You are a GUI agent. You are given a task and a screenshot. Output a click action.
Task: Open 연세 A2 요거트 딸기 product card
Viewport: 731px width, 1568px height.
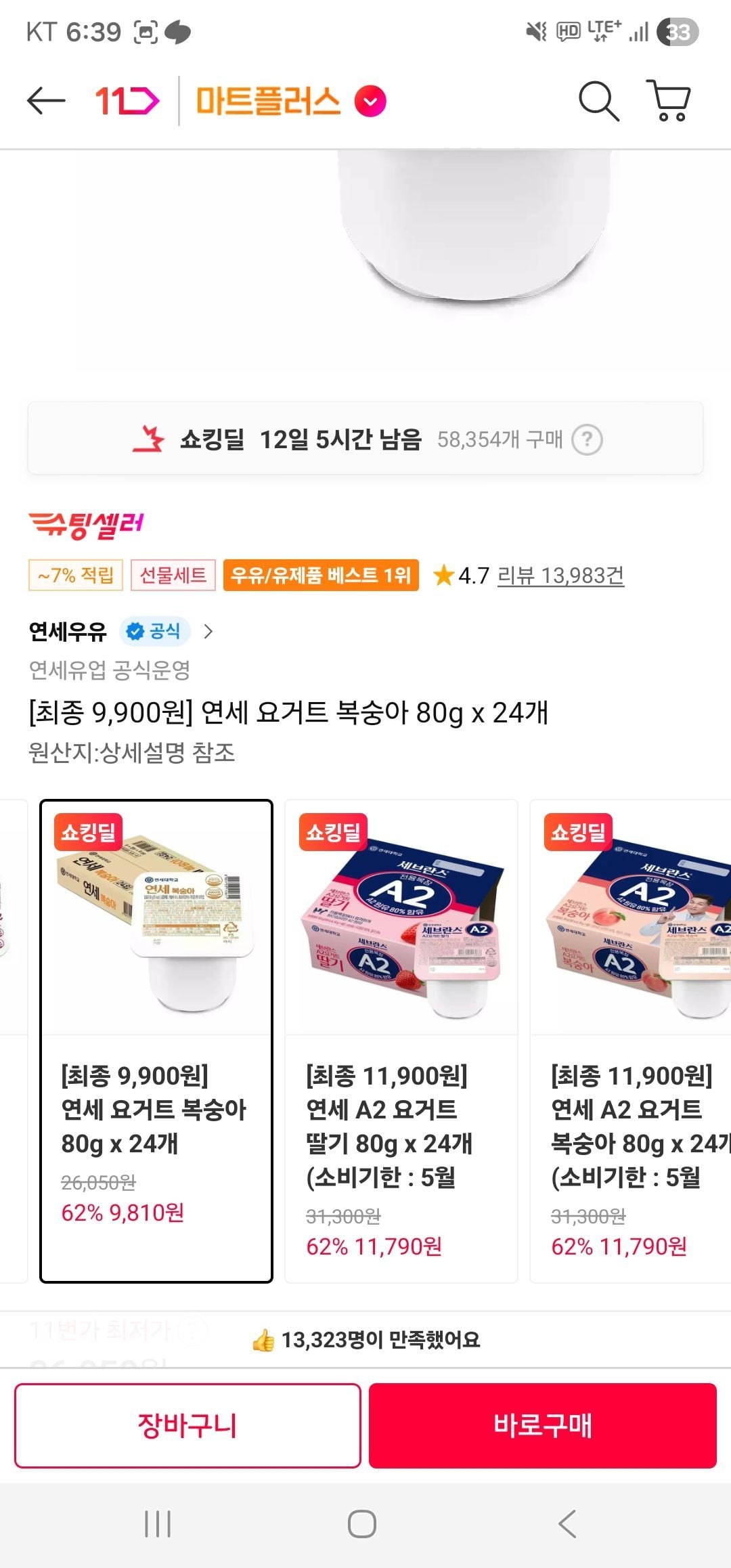(x=401, y=1041)
